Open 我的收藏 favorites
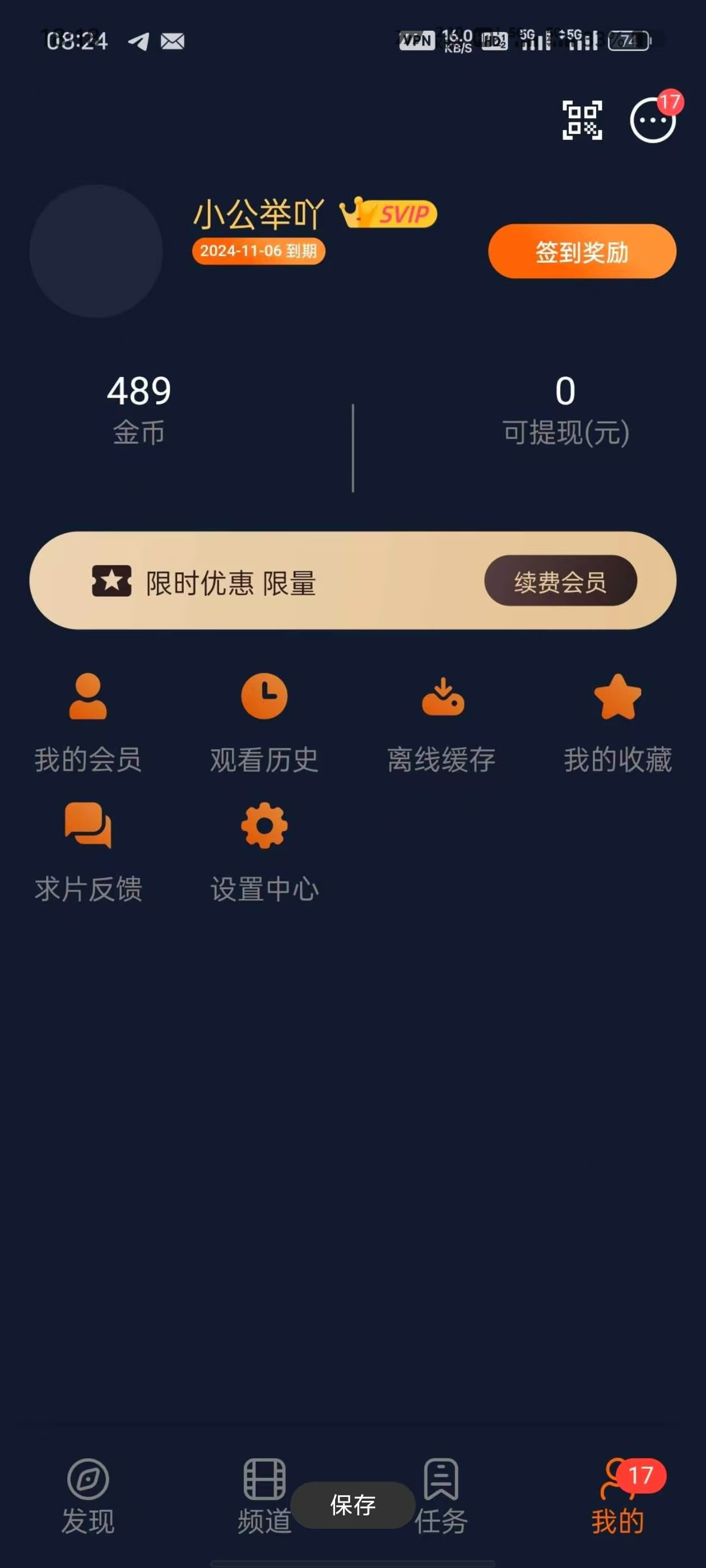706x1568 pixels. click(617, 722)
